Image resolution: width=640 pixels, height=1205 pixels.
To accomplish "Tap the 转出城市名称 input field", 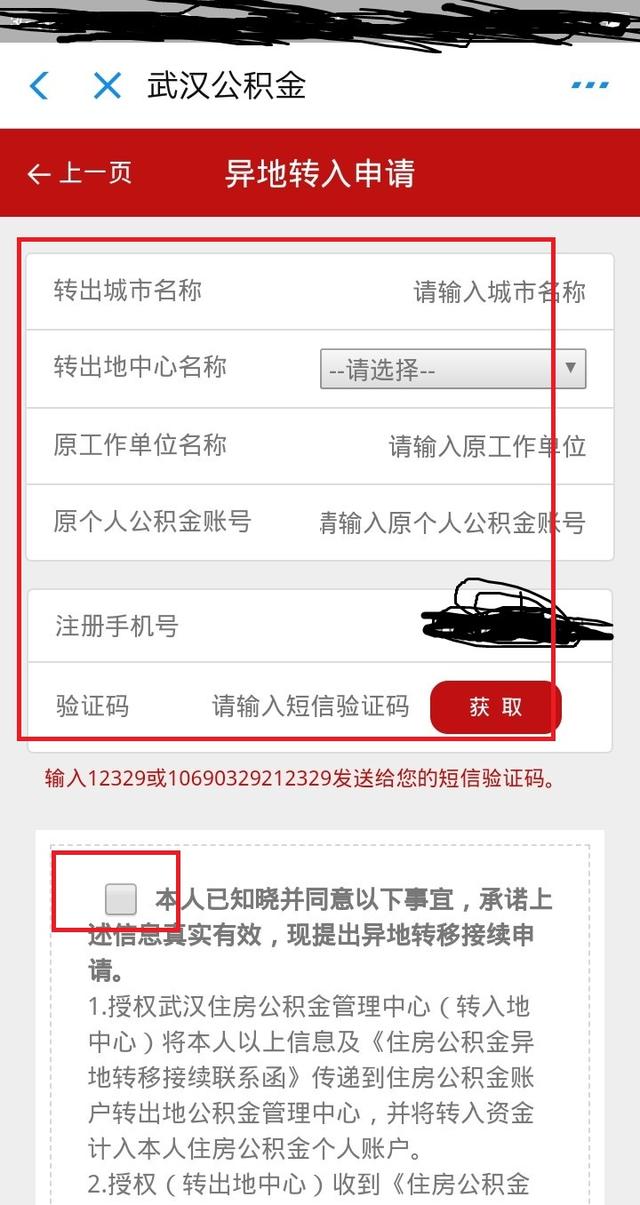I will coord(498,292).
